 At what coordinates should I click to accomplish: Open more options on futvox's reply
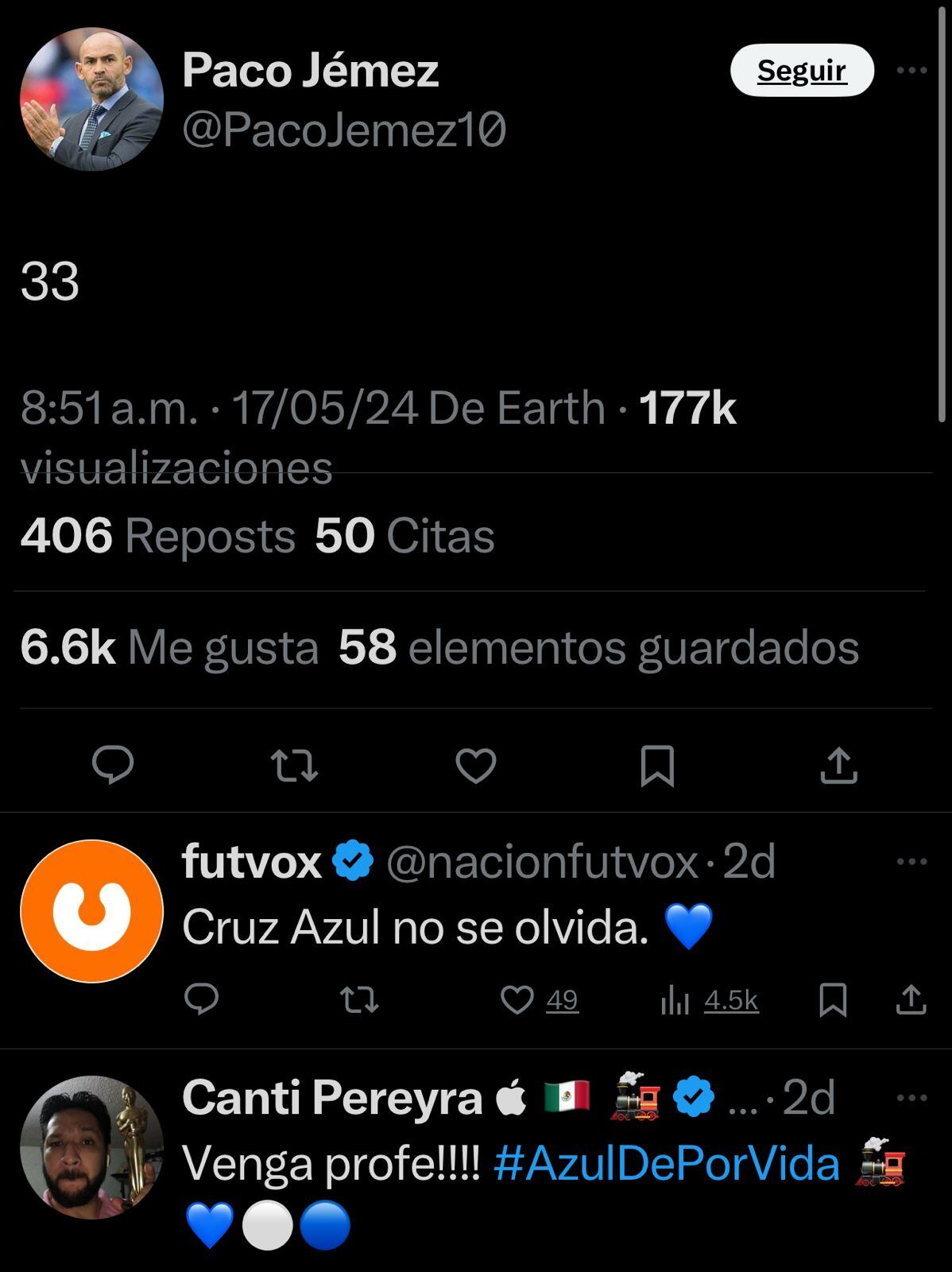[911, 861]
